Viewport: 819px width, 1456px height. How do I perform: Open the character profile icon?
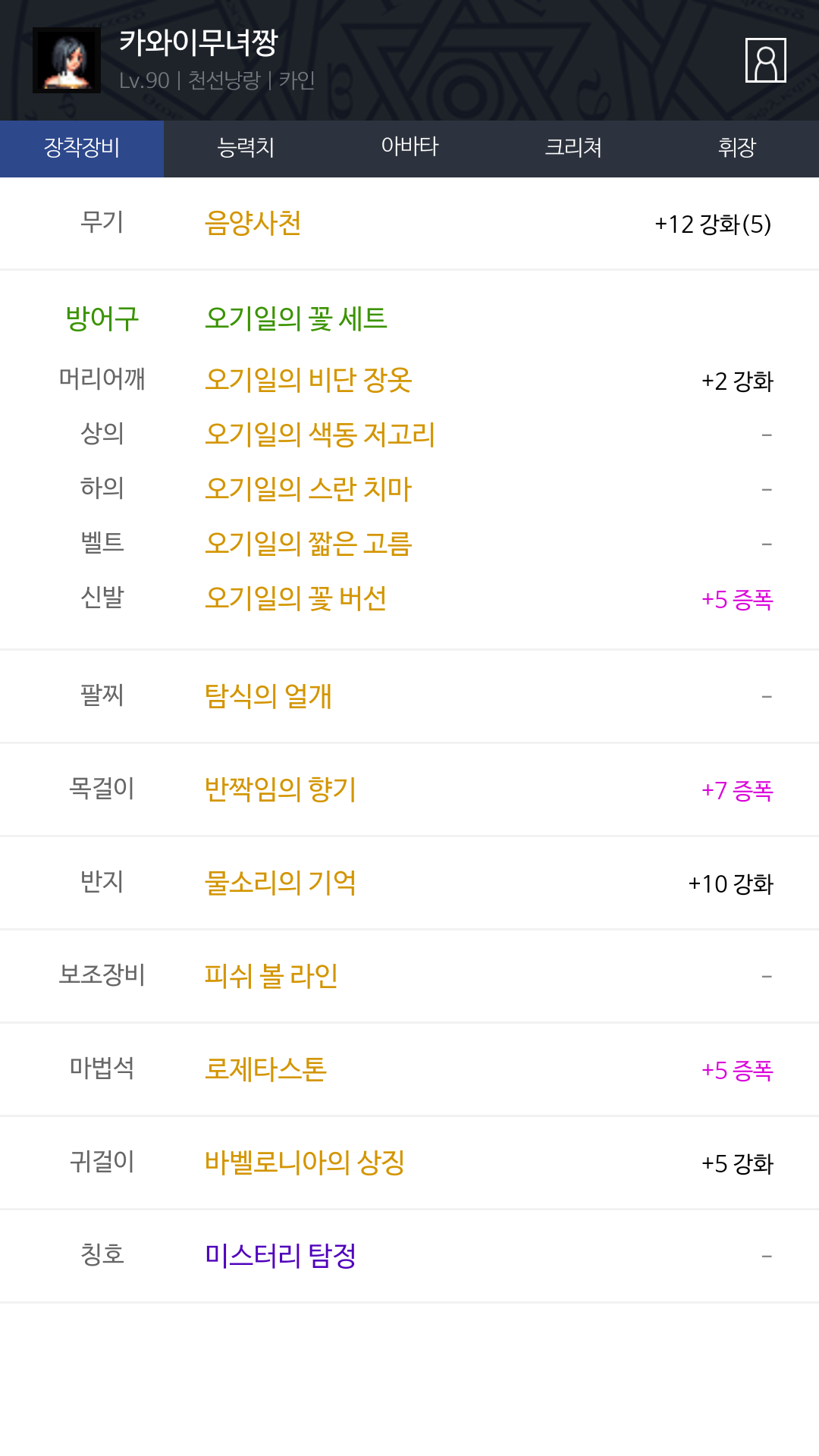765,60
